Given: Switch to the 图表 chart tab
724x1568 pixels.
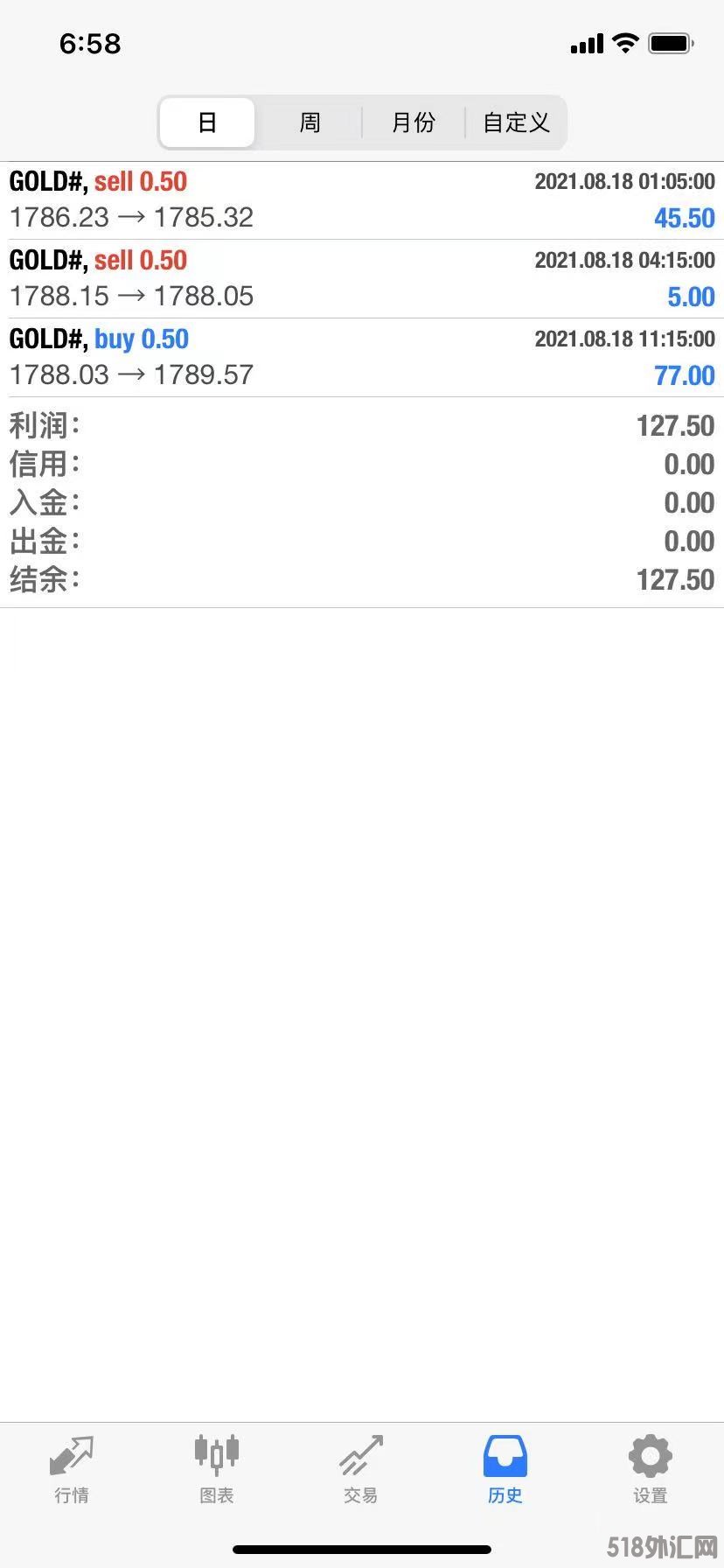Looking at the screenshot, I should (x=216, y=1470).
